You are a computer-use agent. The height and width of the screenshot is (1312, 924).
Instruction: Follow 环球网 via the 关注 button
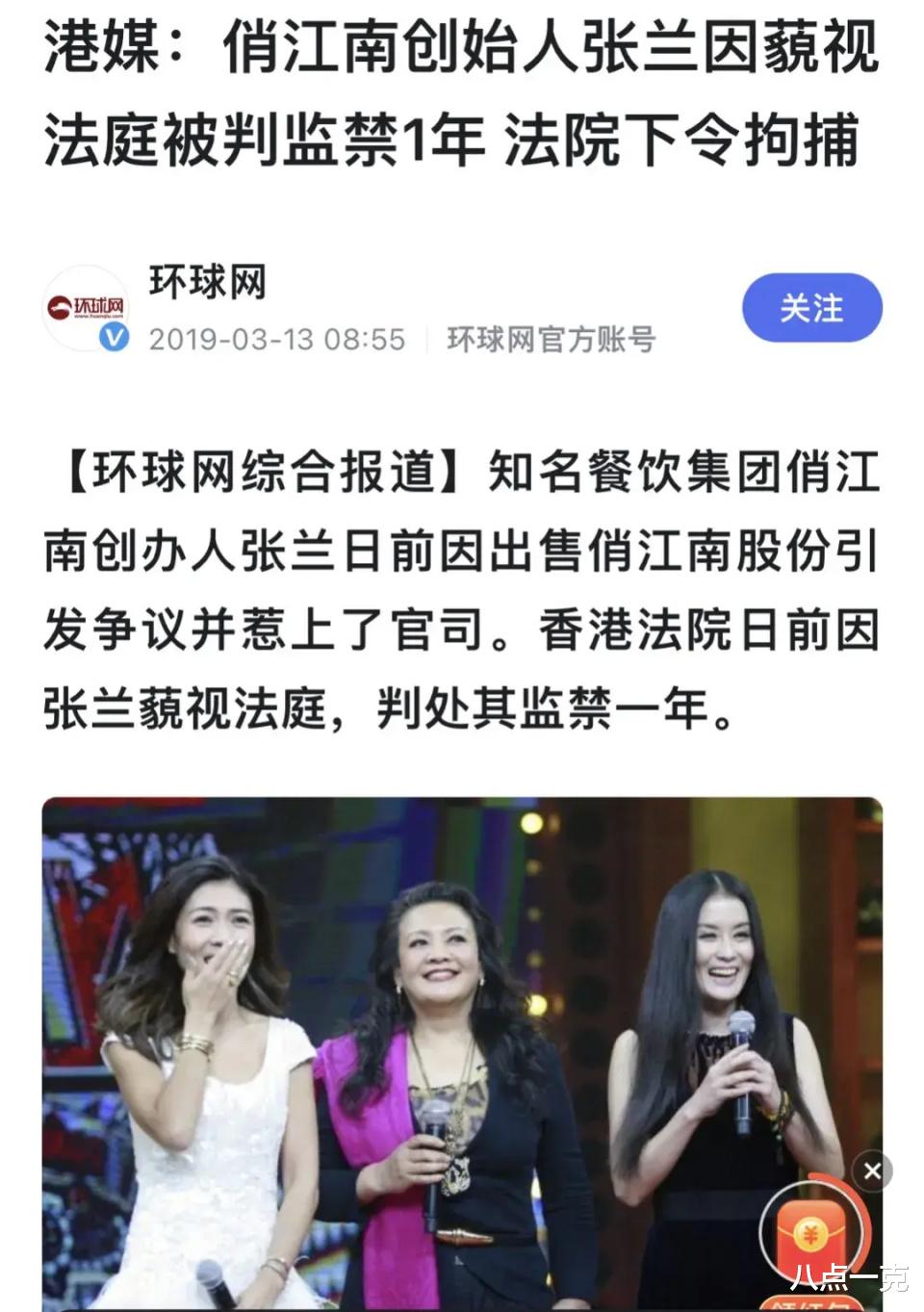coord(811,308)
